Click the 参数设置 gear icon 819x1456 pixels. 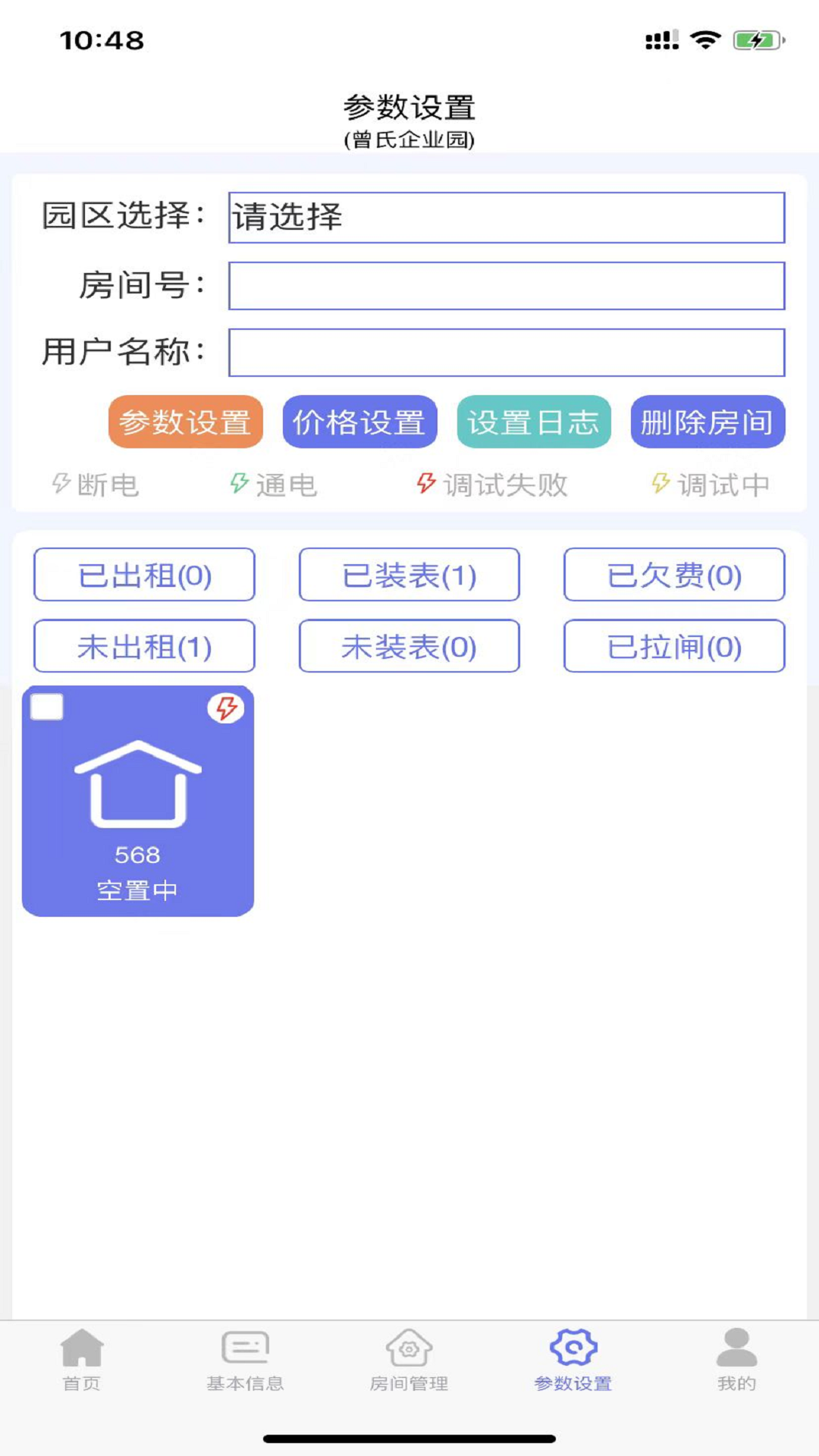[573, 1346]
